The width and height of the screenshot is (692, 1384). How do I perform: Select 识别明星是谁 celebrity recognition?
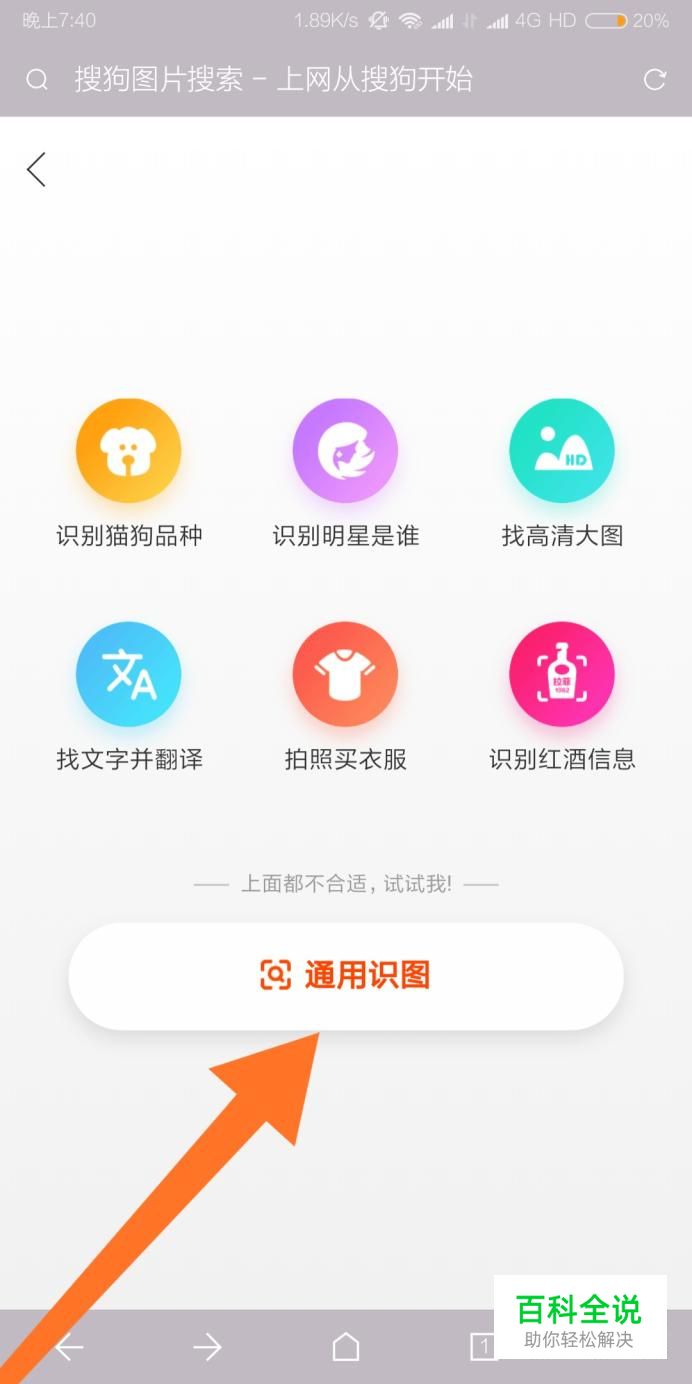pyautogui.click(x=345, y=451)
